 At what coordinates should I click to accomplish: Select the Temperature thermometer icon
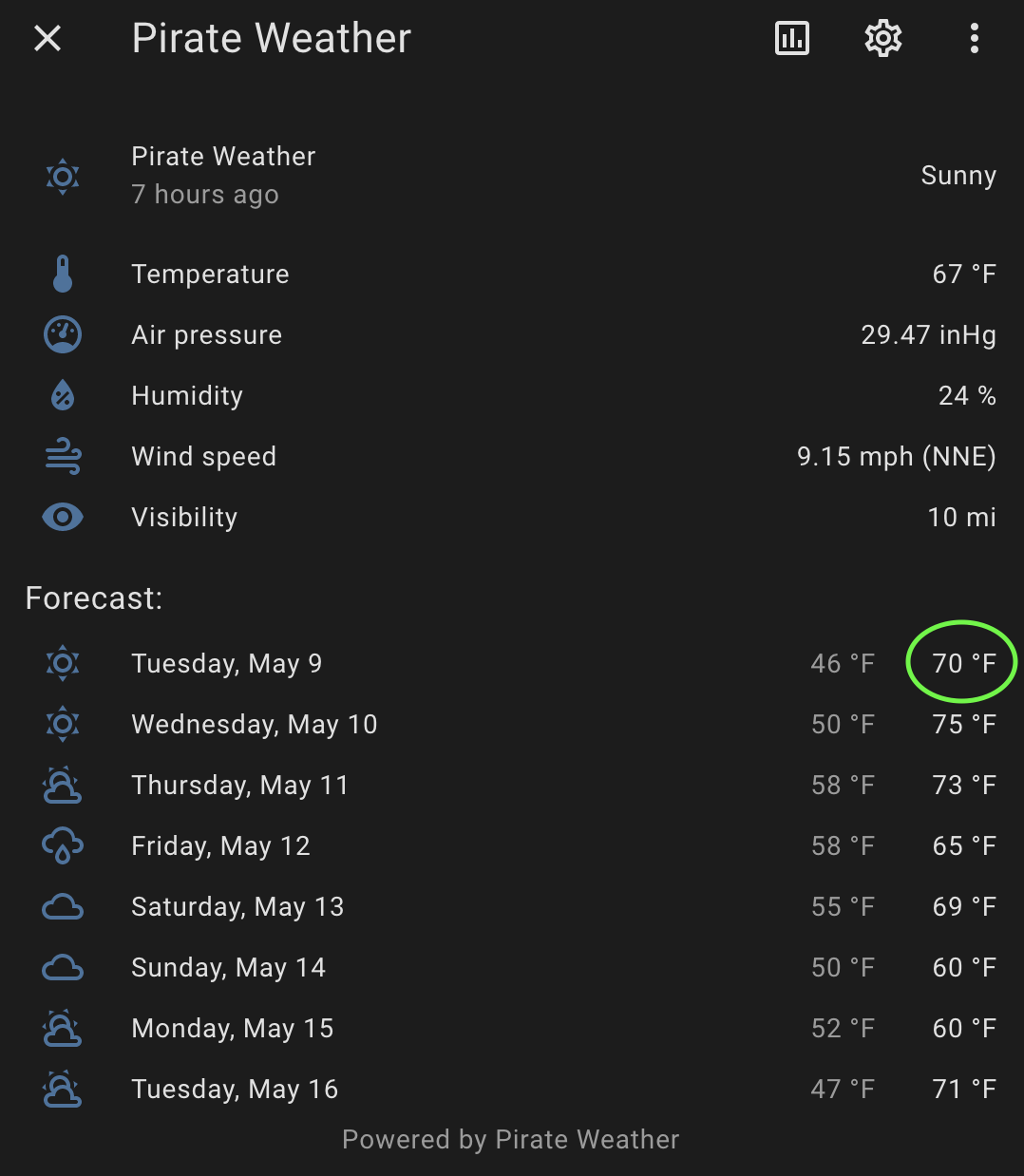click(x=62, y=274)
